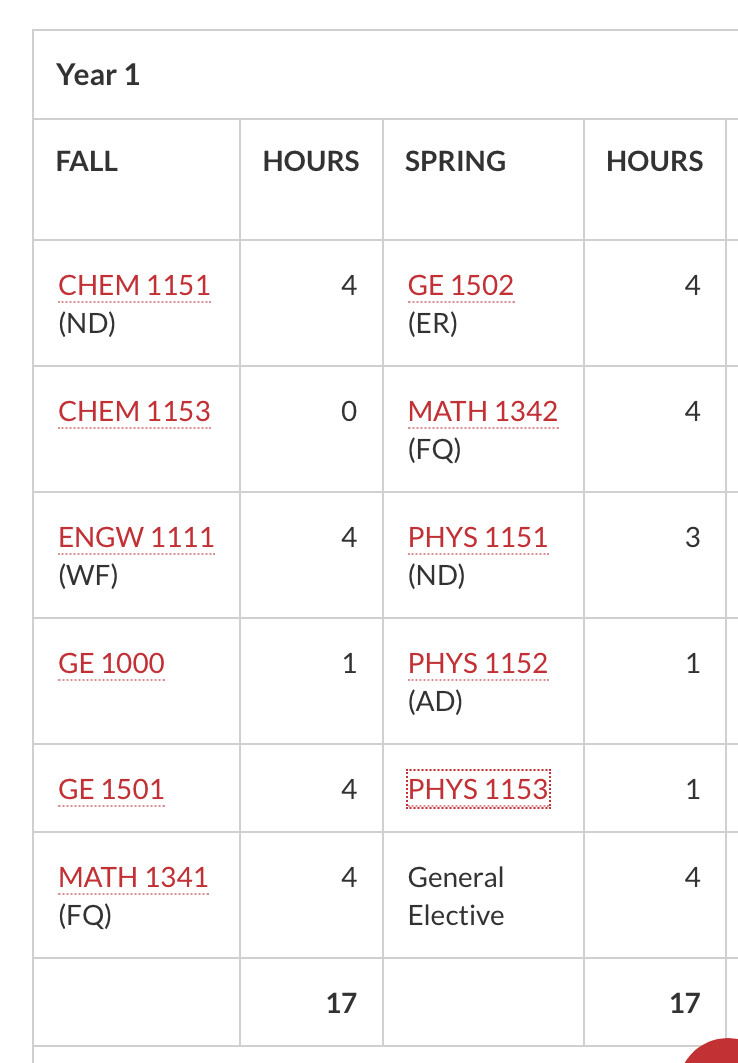View ENGW 1111 course details
This screenshot has width=738, height=1063.
[x=136, y=538]
